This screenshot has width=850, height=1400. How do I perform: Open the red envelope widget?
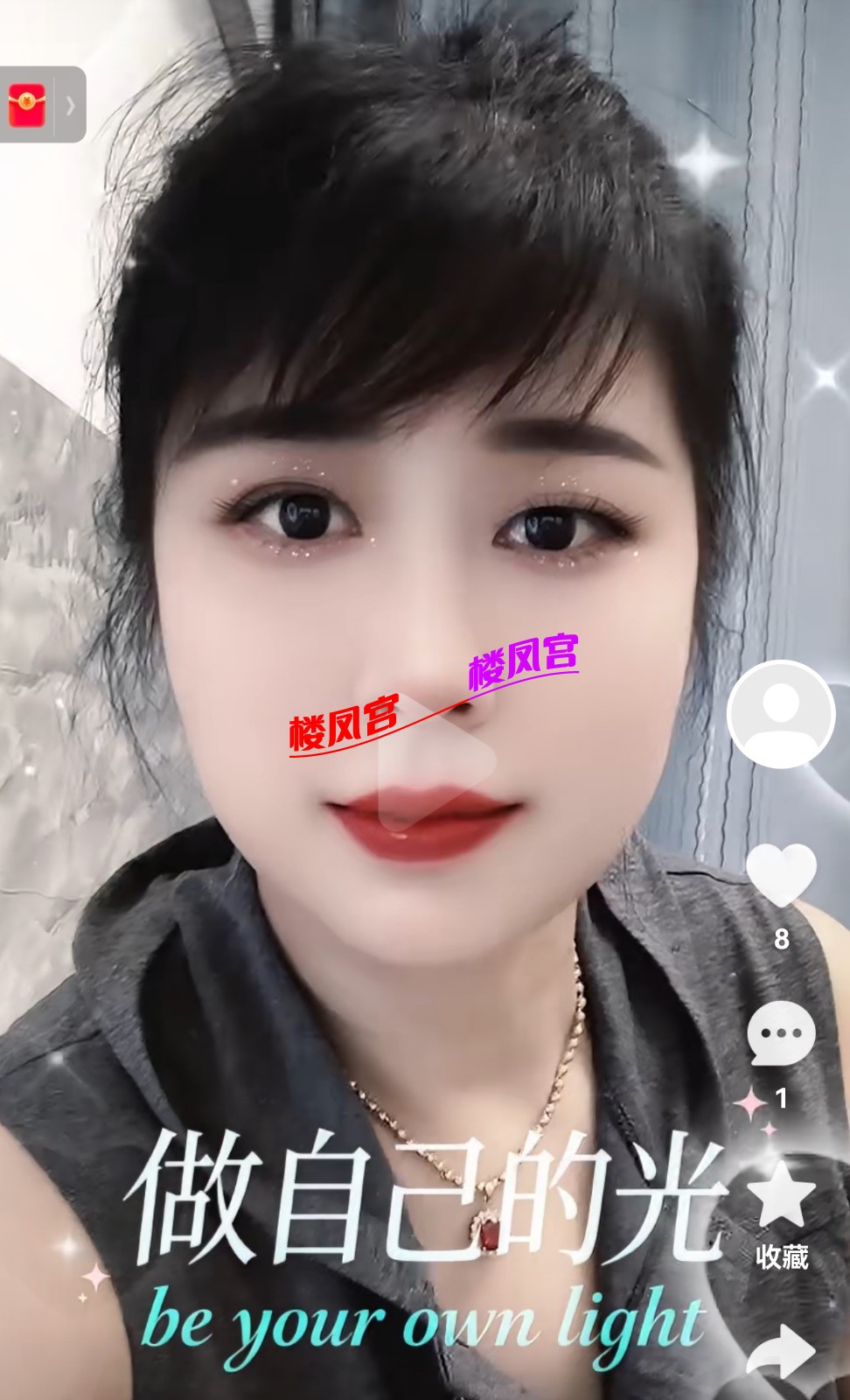[x=28, y=105]
